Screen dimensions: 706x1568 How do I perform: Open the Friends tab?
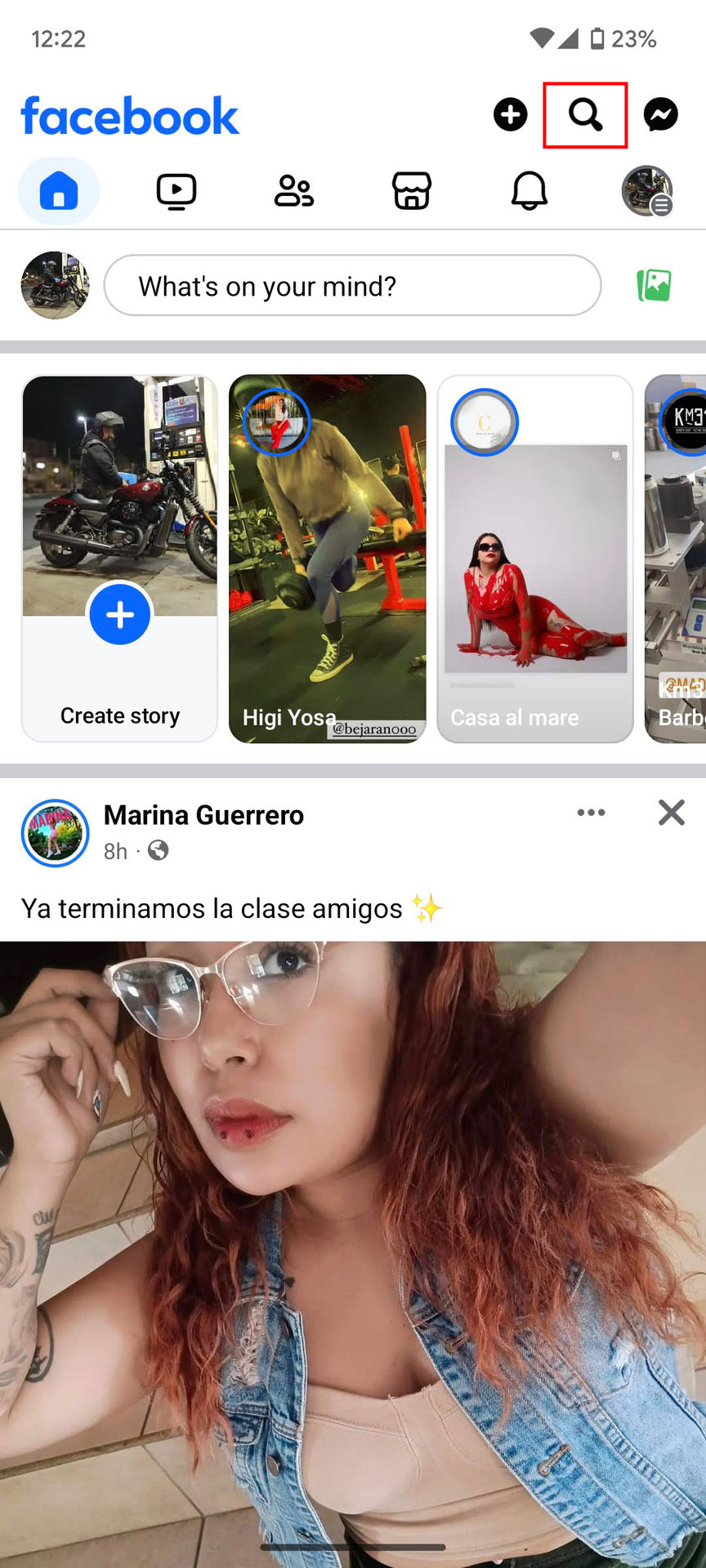[294, 191]
